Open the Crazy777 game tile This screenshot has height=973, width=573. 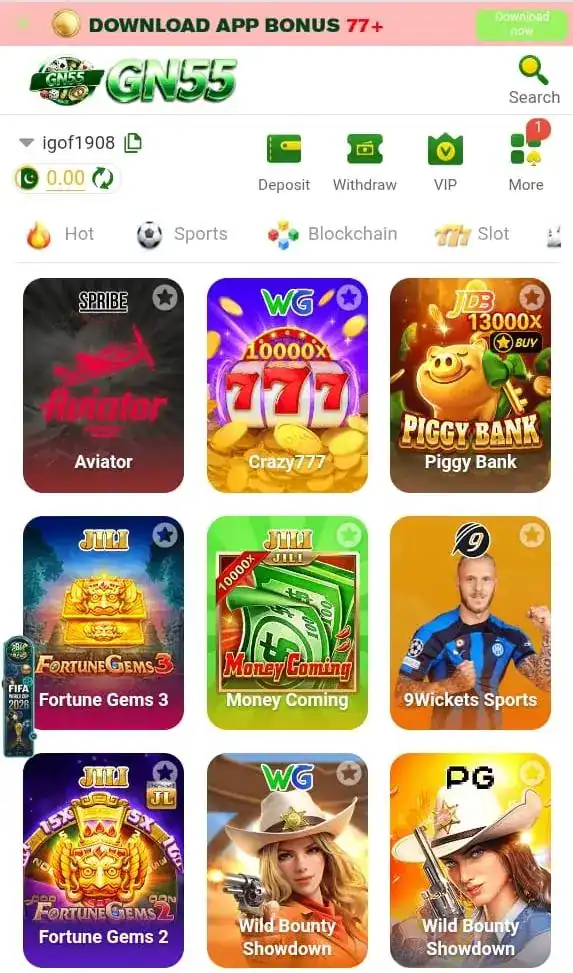287,385
